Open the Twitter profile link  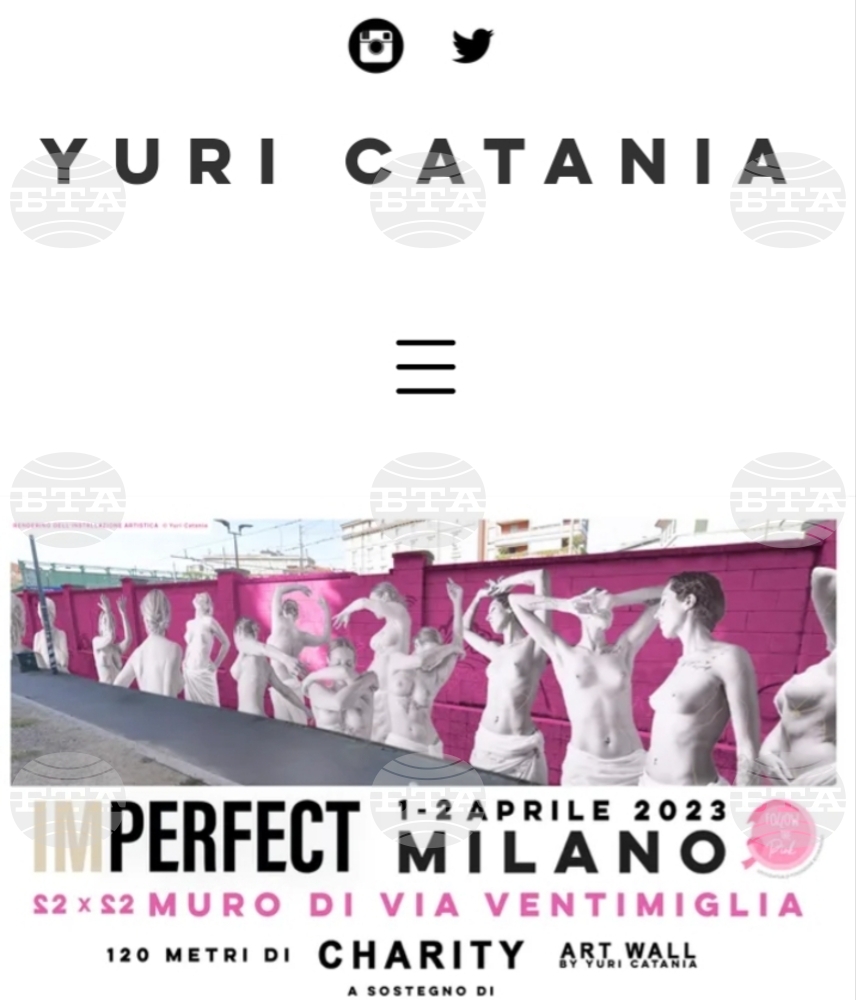472,45
